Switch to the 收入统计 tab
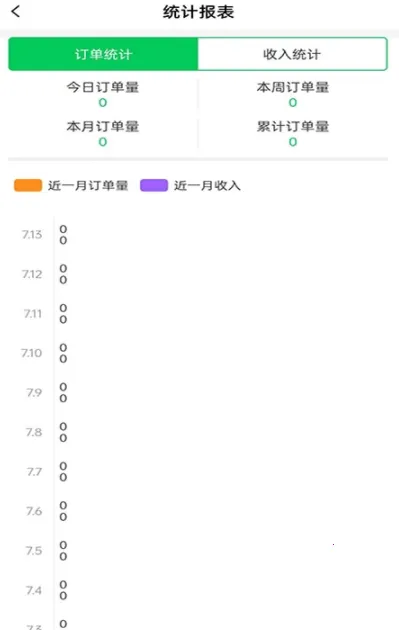This screenshot has width=399, height=630. pyautogui.click(x=292, y=54)
